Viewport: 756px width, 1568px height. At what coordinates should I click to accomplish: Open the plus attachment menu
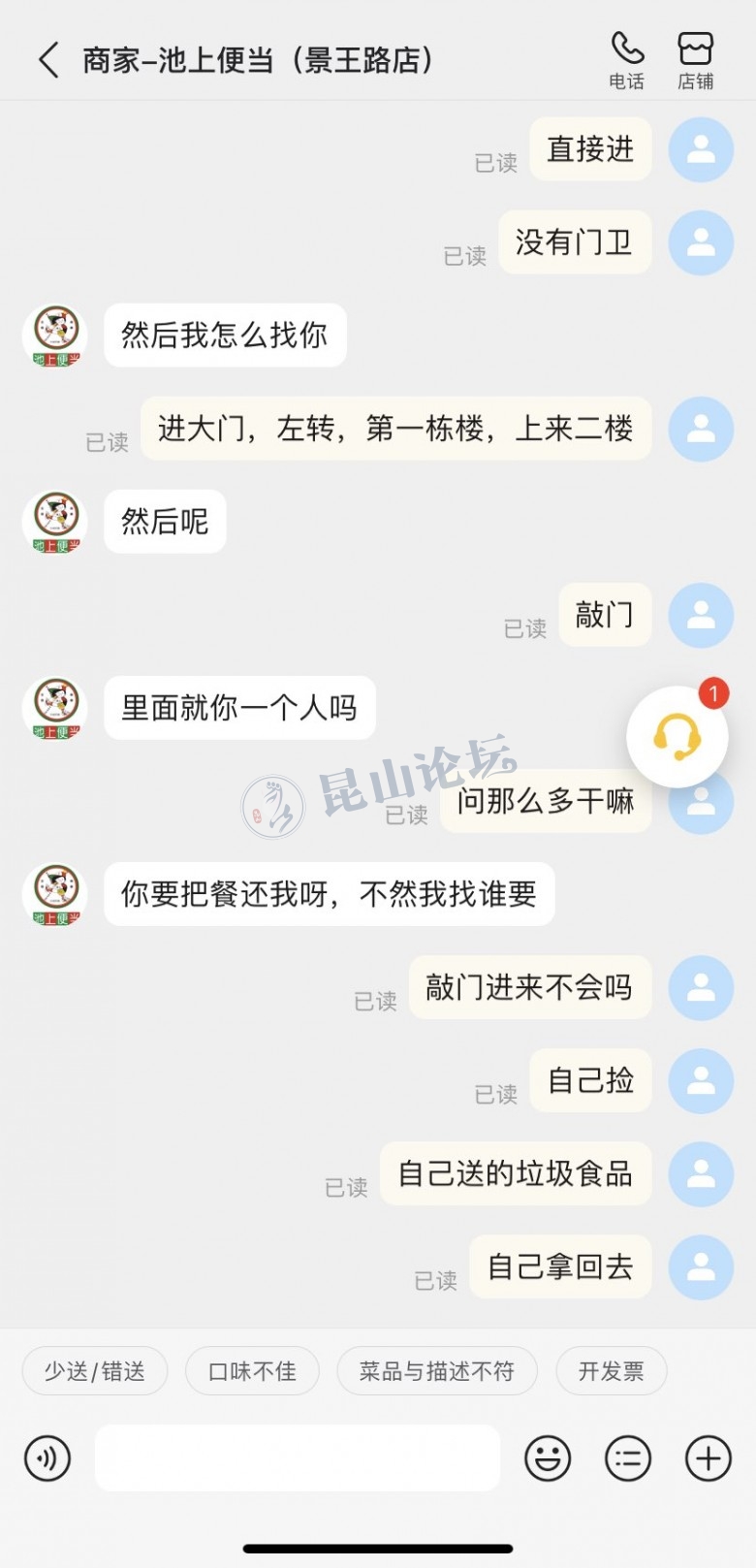coord(709,1457)
